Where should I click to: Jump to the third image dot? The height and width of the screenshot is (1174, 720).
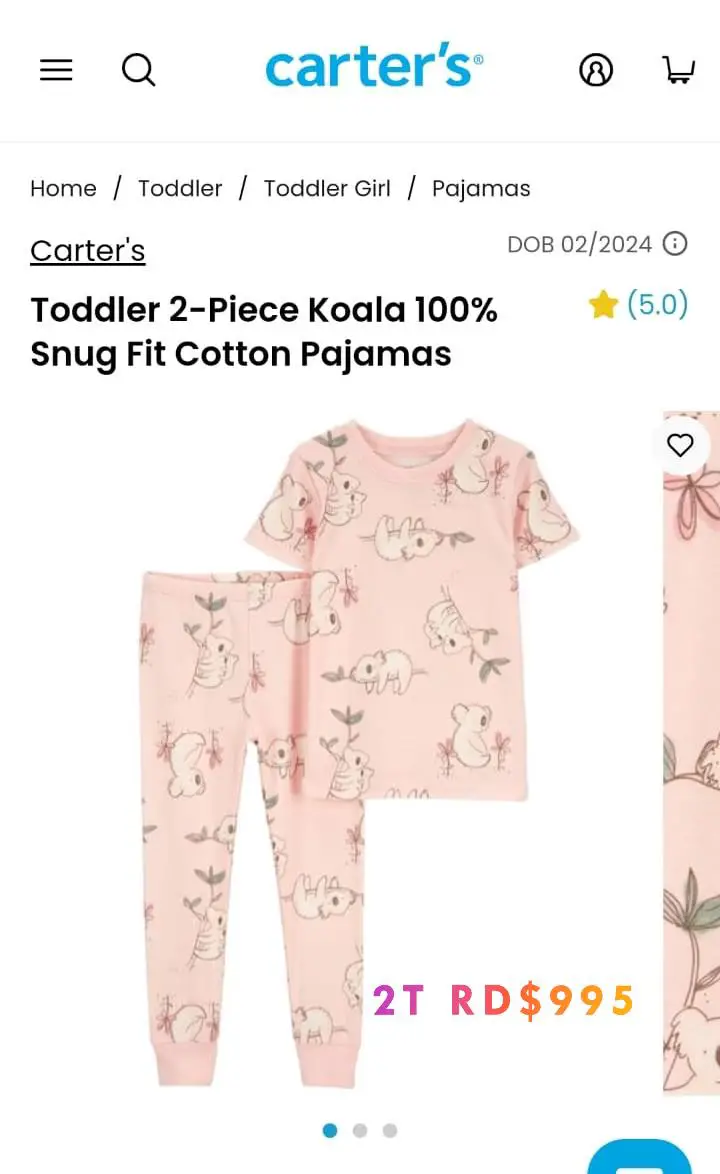[x=390, y=1130]
